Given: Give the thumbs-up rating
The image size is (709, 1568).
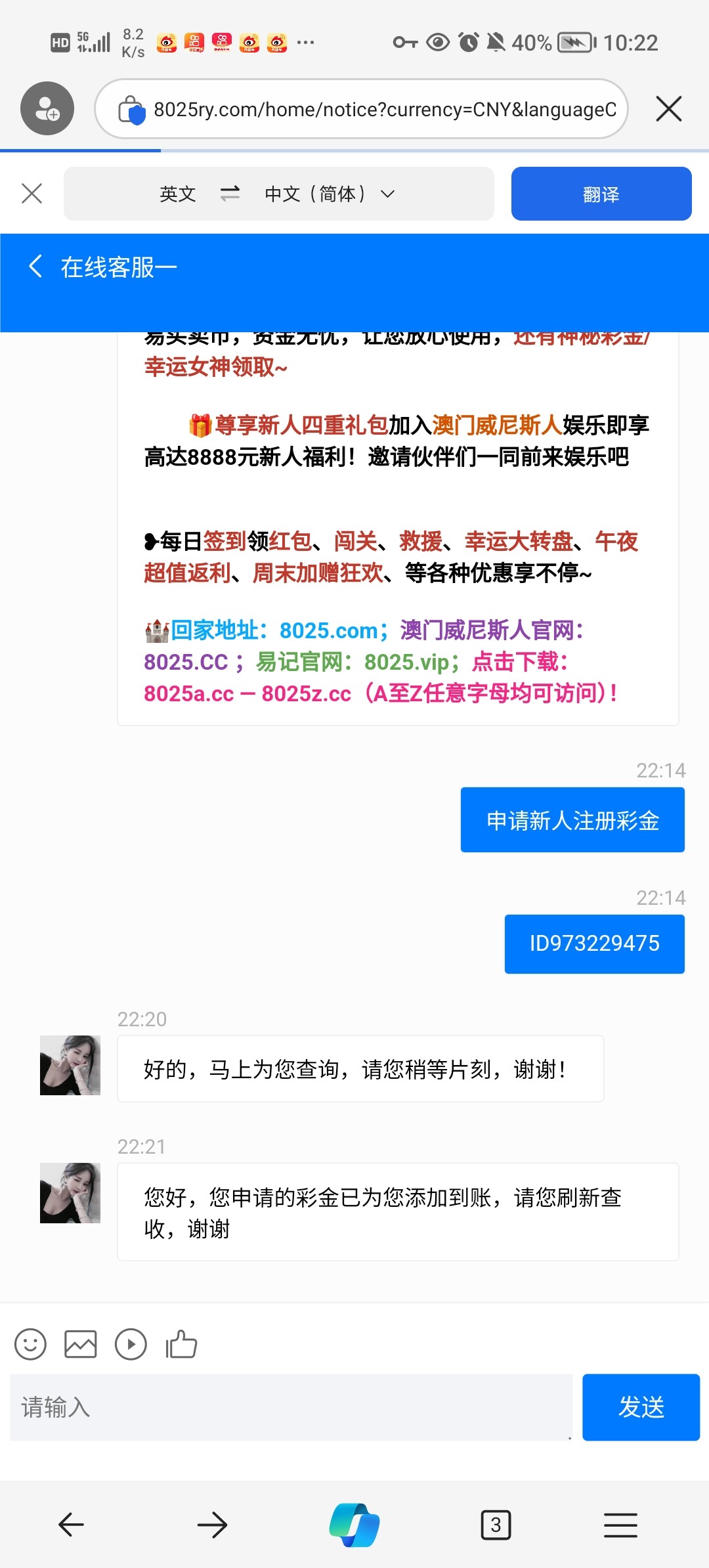Looking at the screenshot, I should [181, 1344].
